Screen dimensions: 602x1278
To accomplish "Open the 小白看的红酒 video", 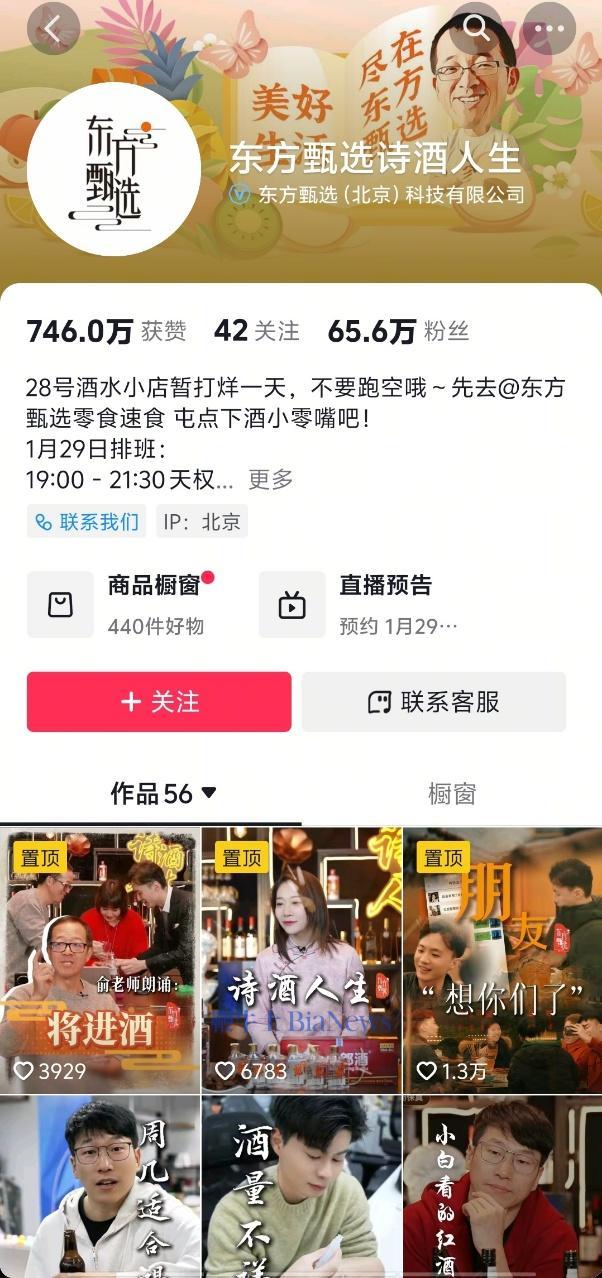I will coord(502,1187).
